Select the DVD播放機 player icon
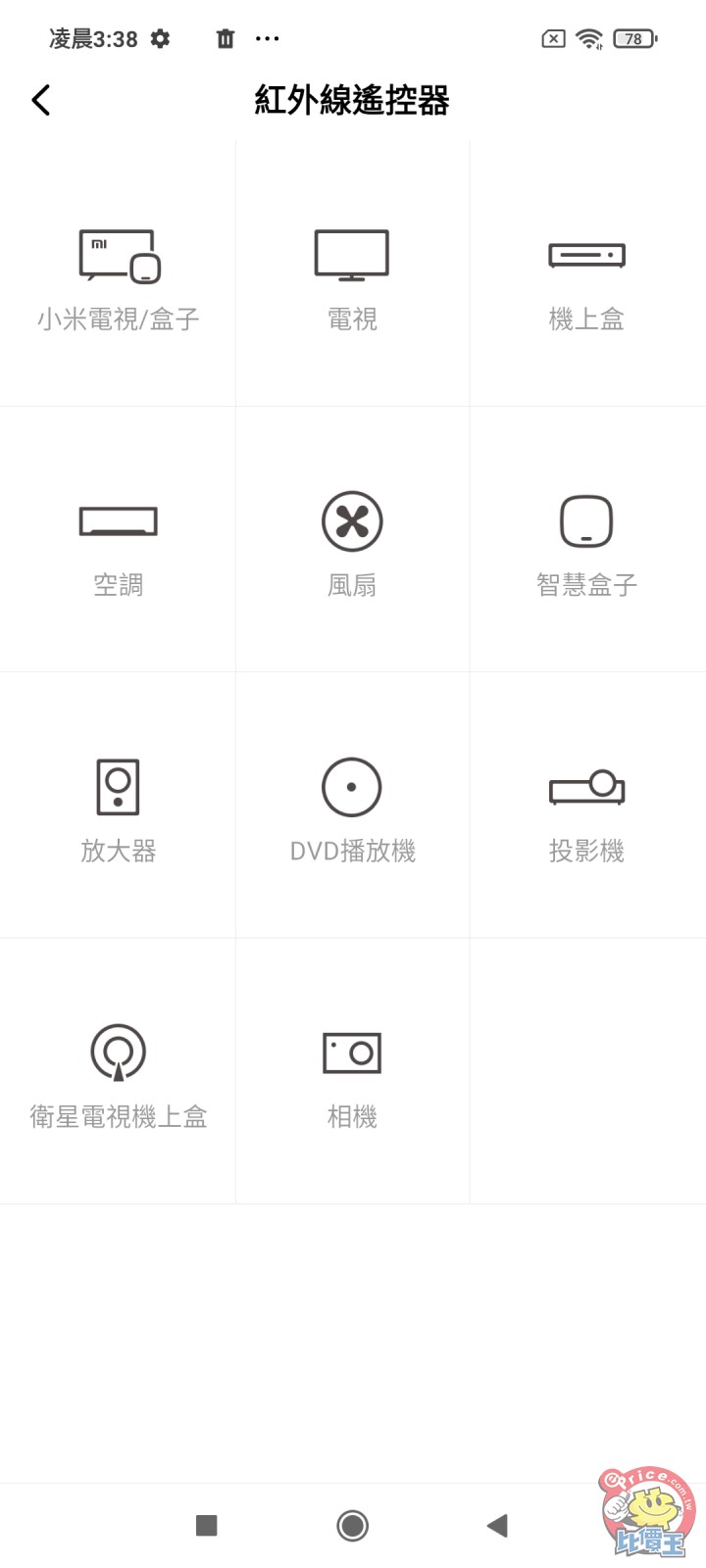The image size is (706, 1568). 352,786
